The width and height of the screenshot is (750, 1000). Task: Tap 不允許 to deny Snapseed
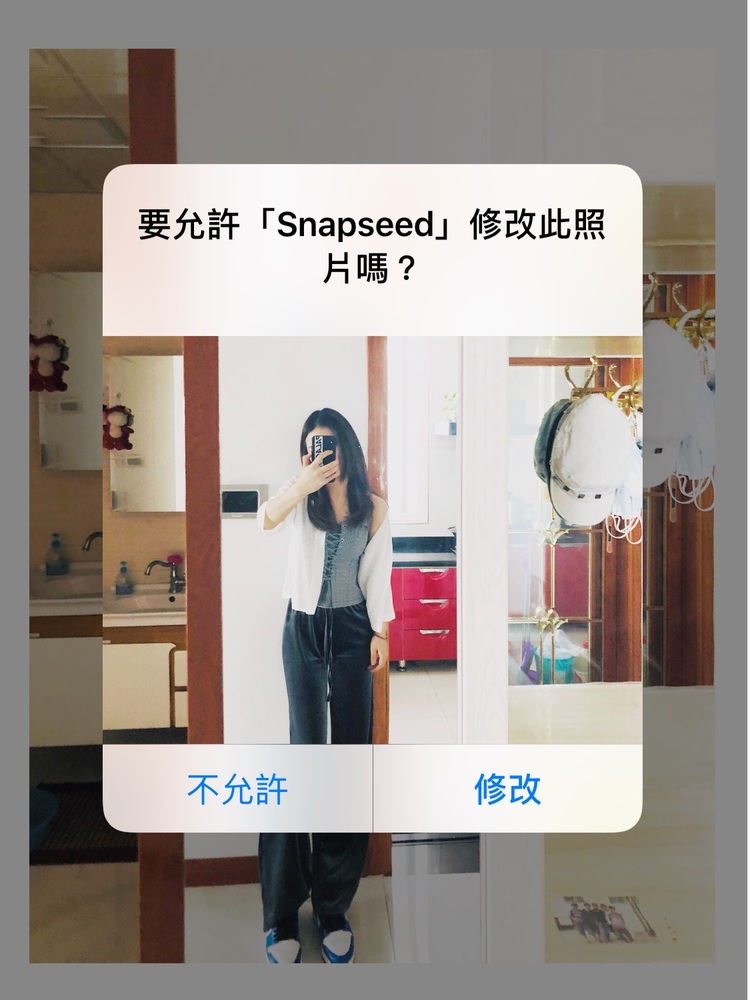point(237,789)
